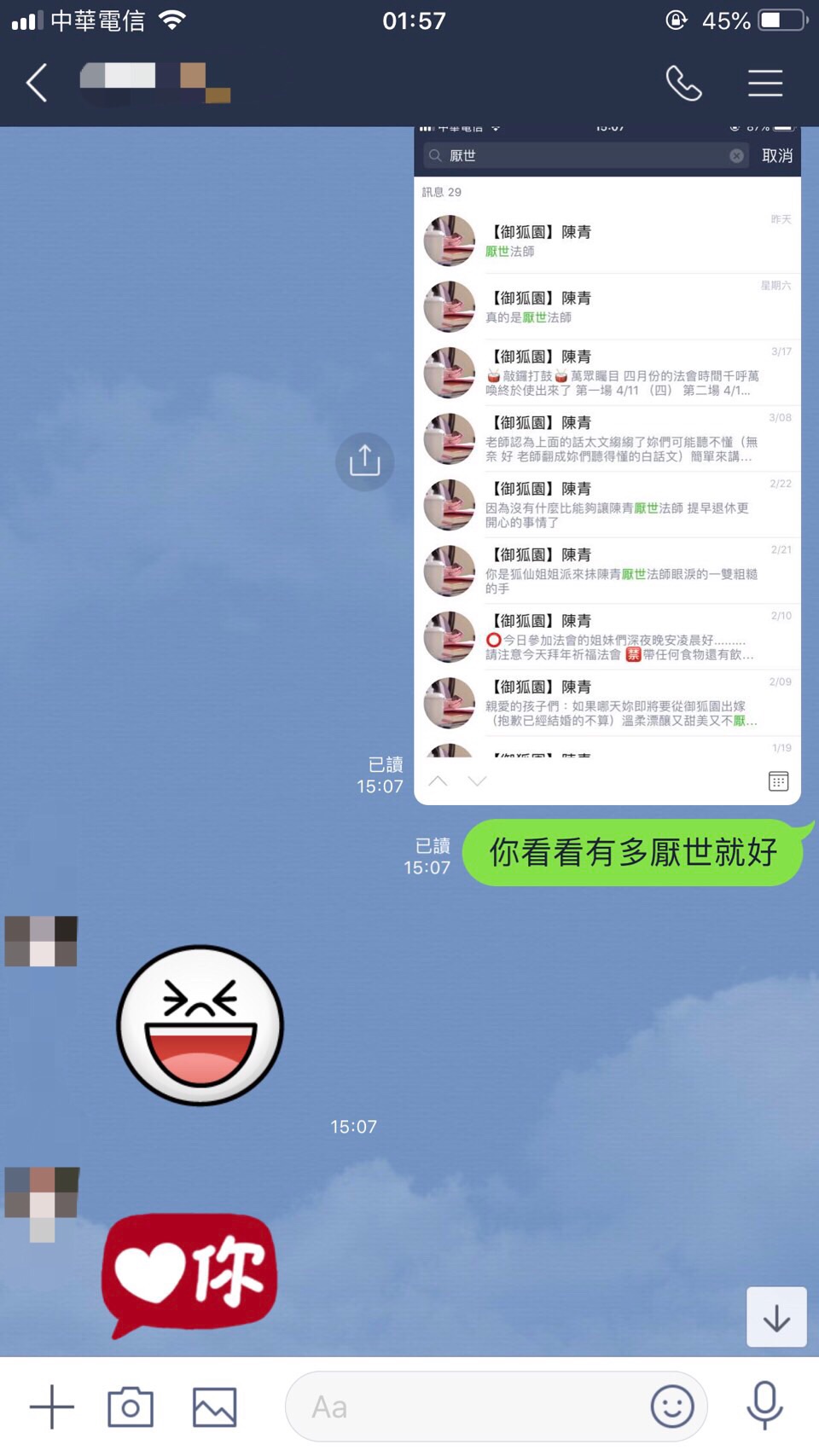Tap the heart 你 sticker

point(189,1273)
